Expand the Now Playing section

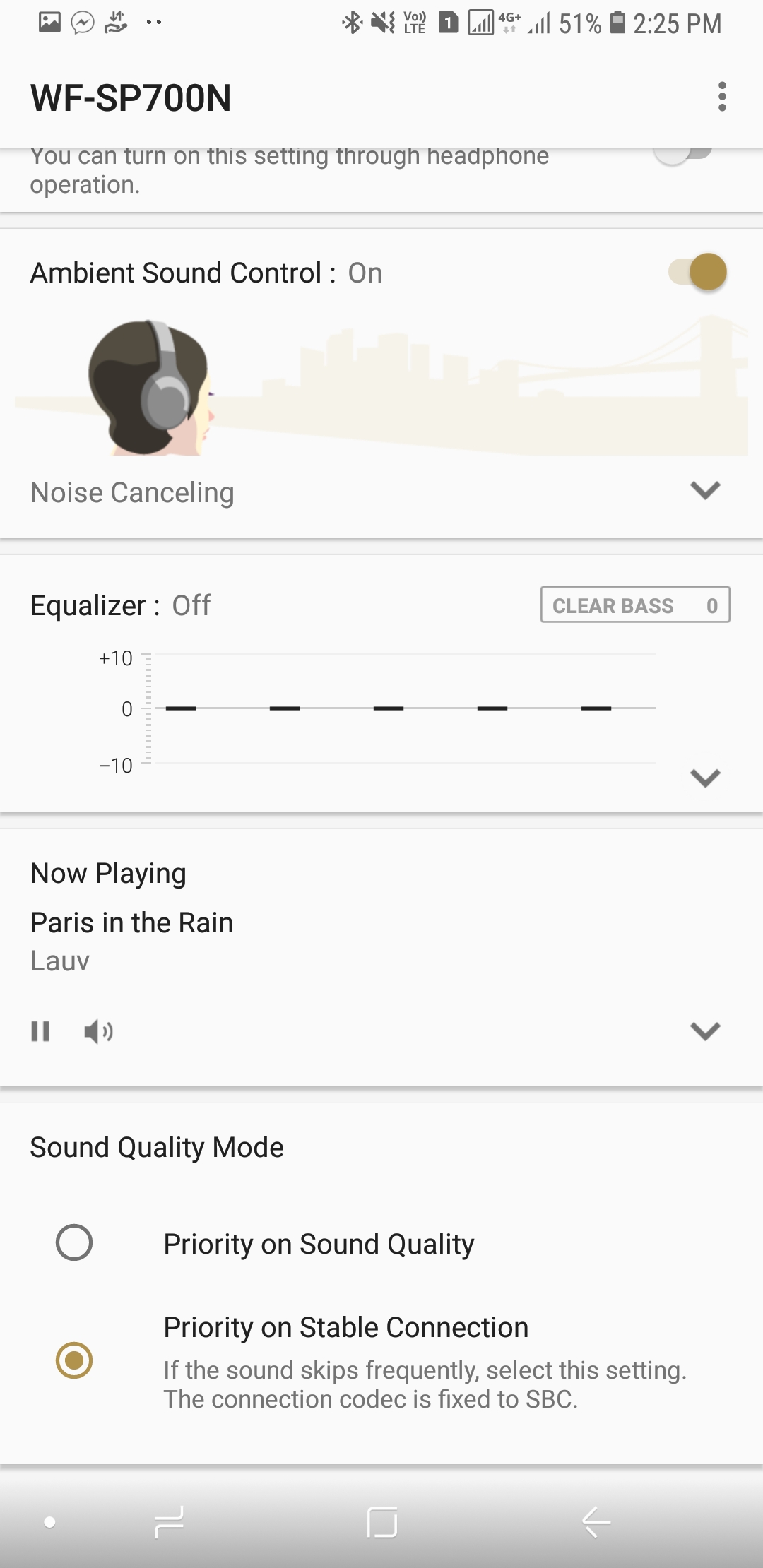click(x=704, y=1031)
